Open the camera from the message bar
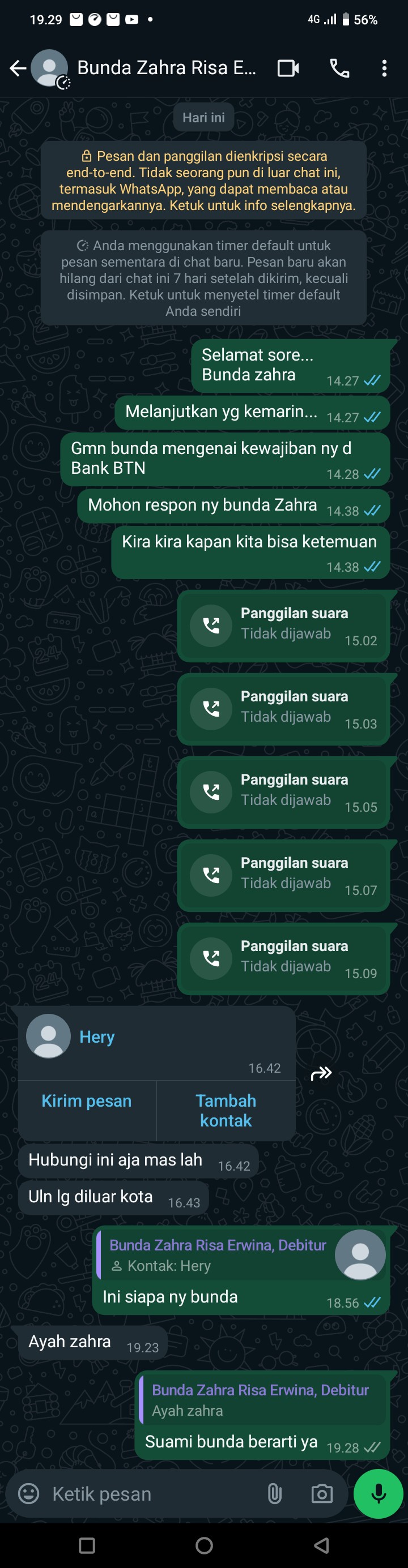 (x=321, y=1494)
